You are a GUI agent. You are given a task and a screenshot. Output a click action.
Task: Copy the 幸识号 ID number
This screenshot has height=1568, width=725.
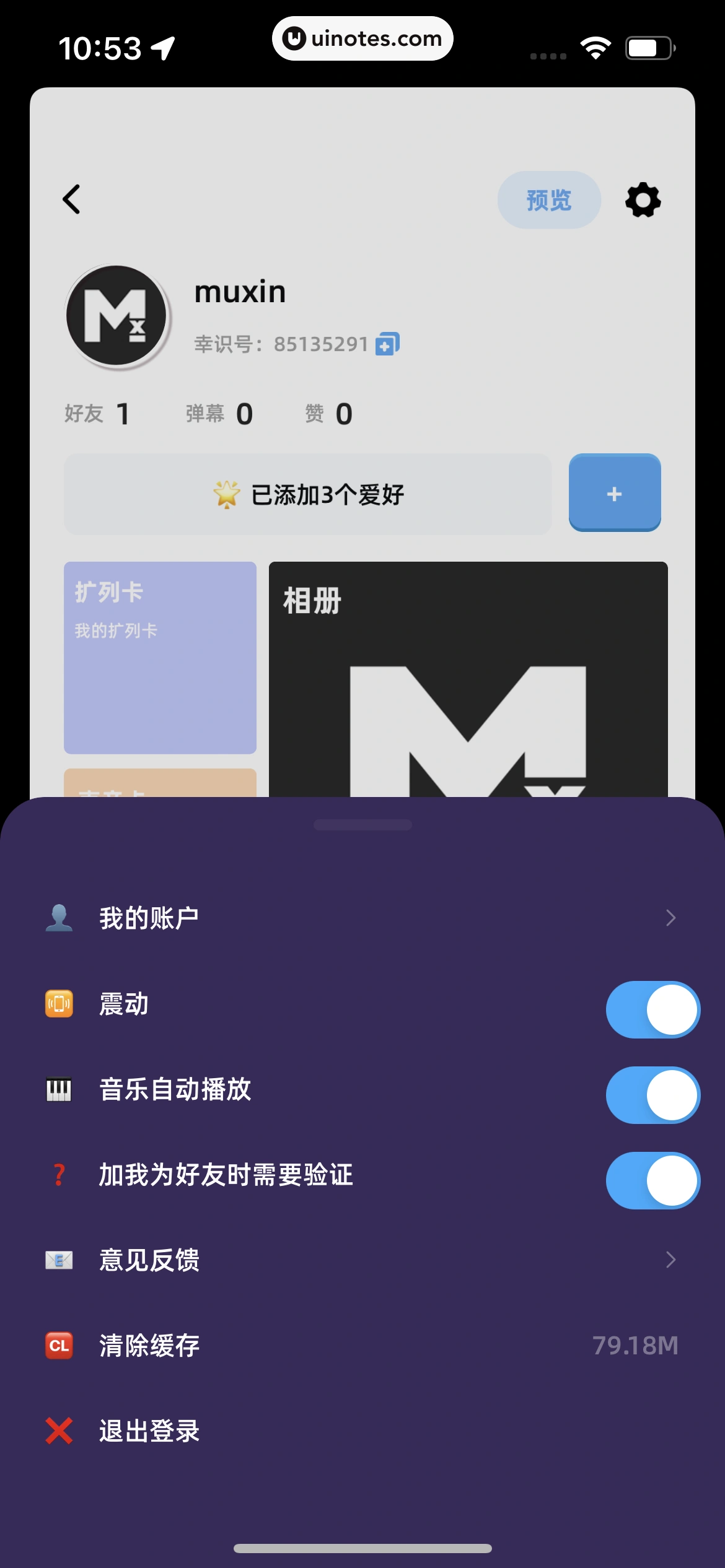[x=388, y=344]
